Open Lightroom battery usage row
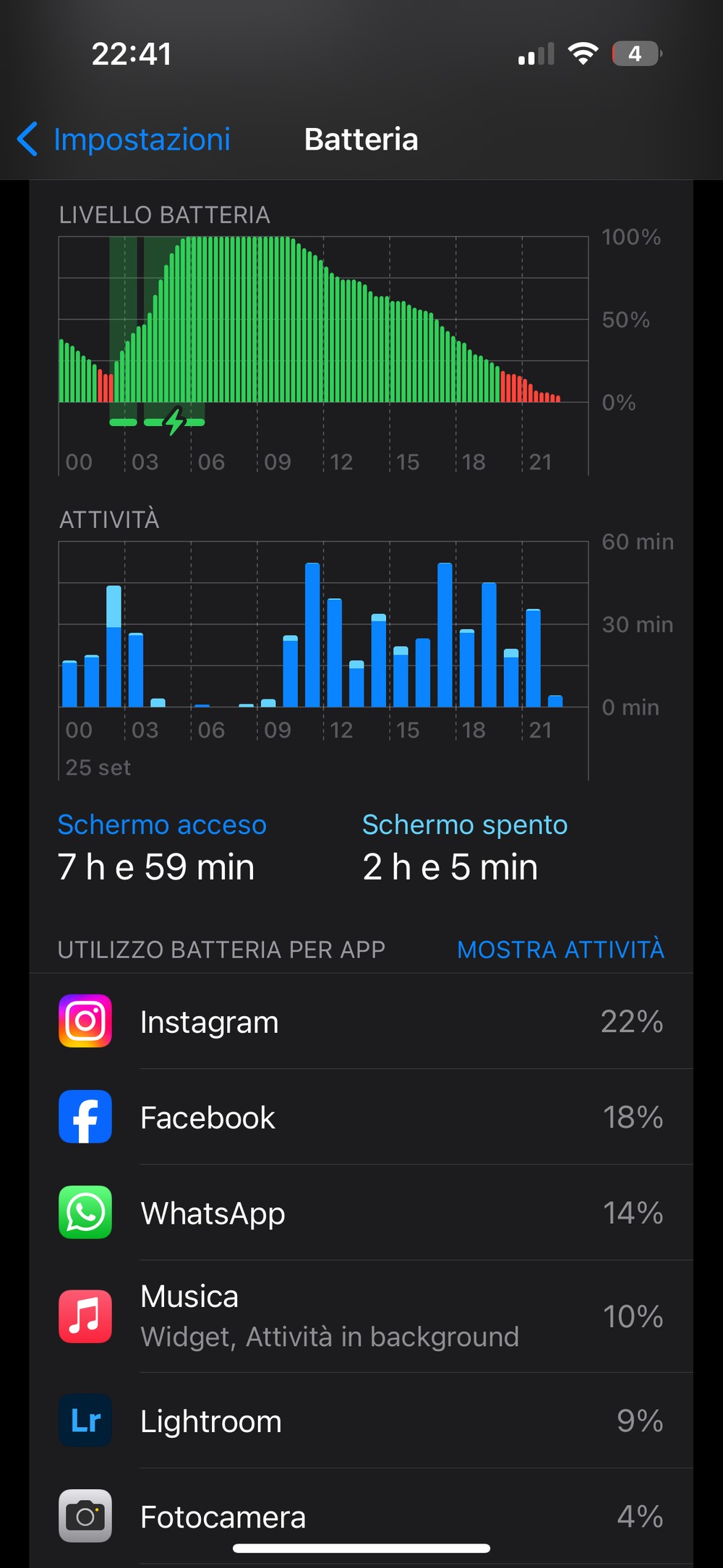This screenshot has height=1568, width=723. [361, 1420]
